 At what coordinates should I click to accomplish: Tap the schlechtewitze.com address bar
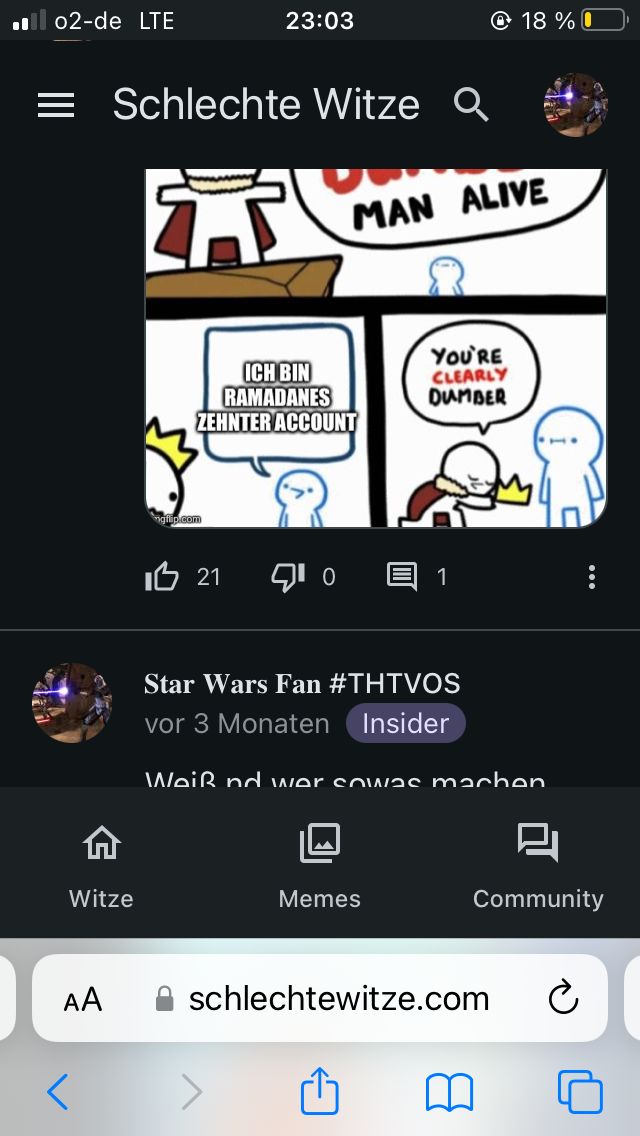click(338, 998)
